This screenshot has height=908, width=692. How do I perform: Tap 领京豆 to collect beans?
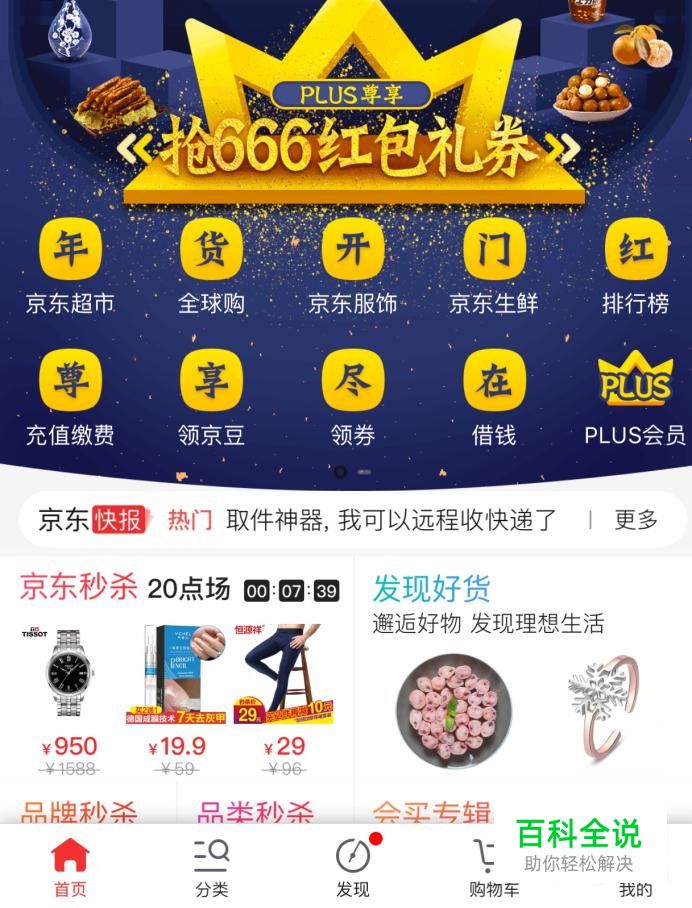pyautogui.click(x=211, y=396)
